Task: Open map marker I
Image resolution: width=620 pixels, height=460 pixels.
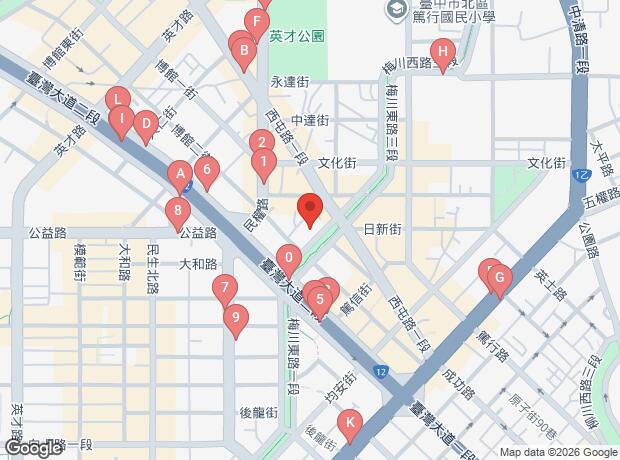Action: [122, 123]
